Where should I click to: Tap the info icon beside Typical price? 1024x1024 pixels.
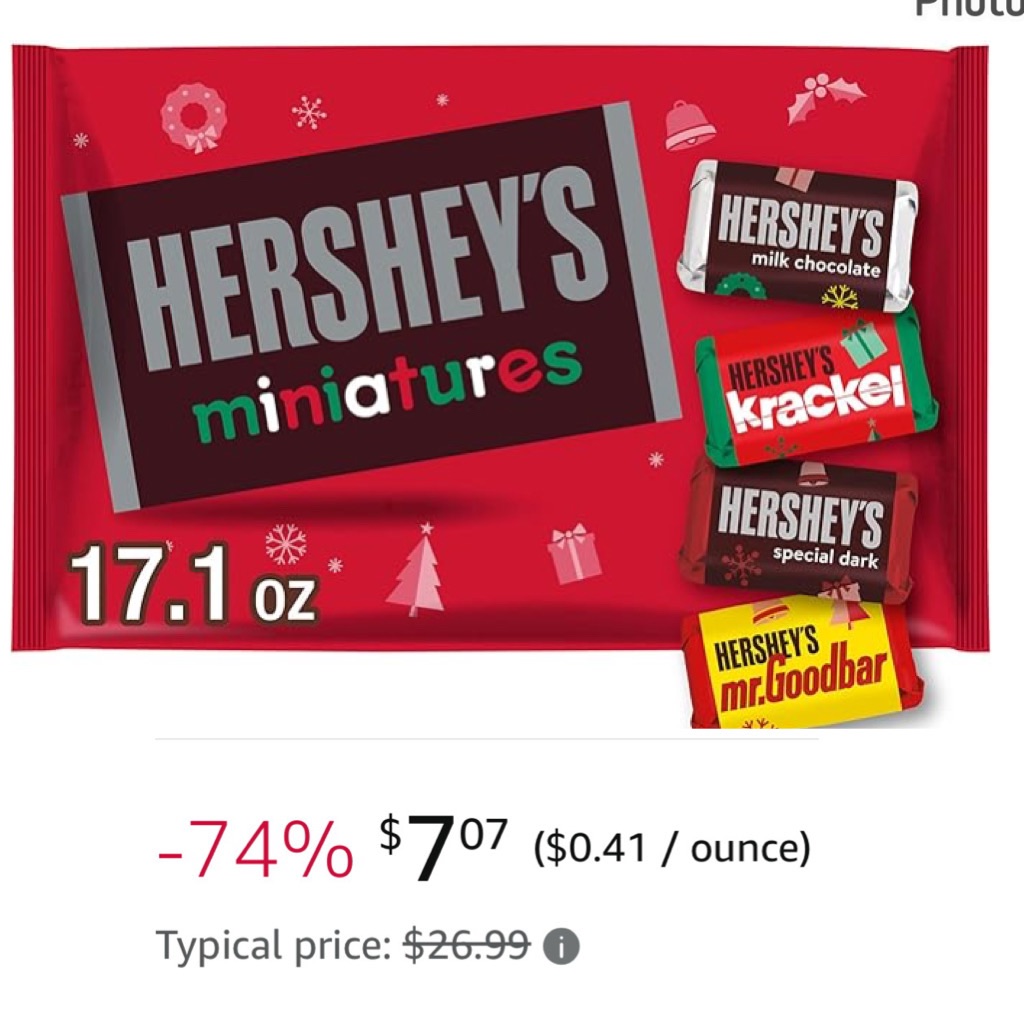[561, 945]
